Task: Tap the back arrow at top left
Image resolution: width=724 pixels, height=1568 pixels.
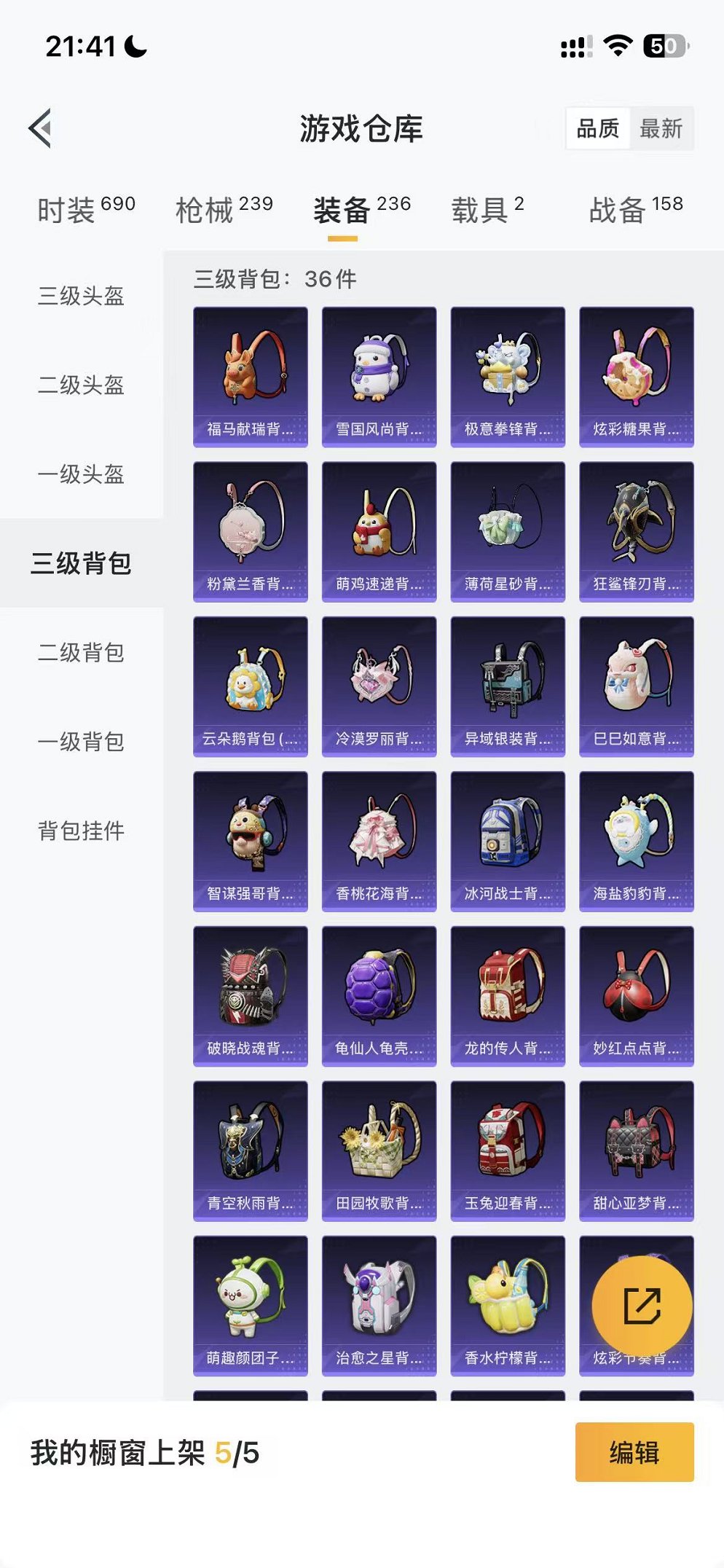Action: coord(40,128)
